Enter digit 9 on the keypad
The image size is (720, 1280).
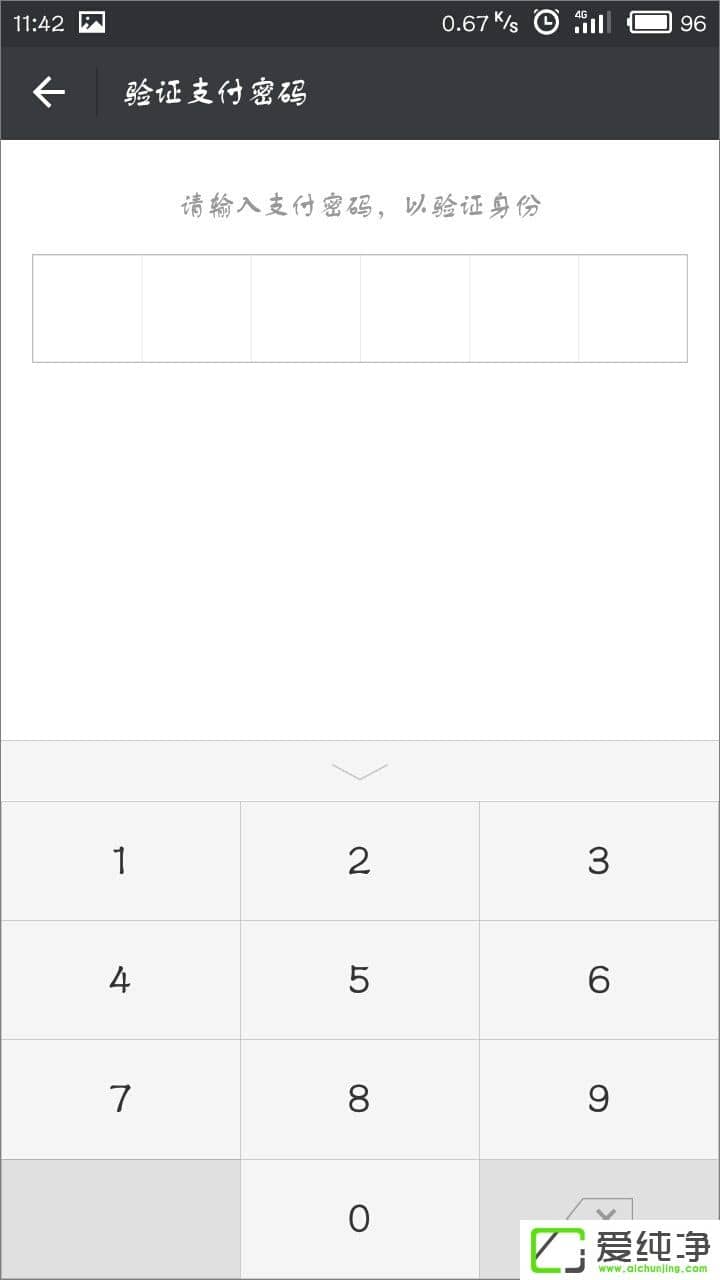tap(599, 1099)
